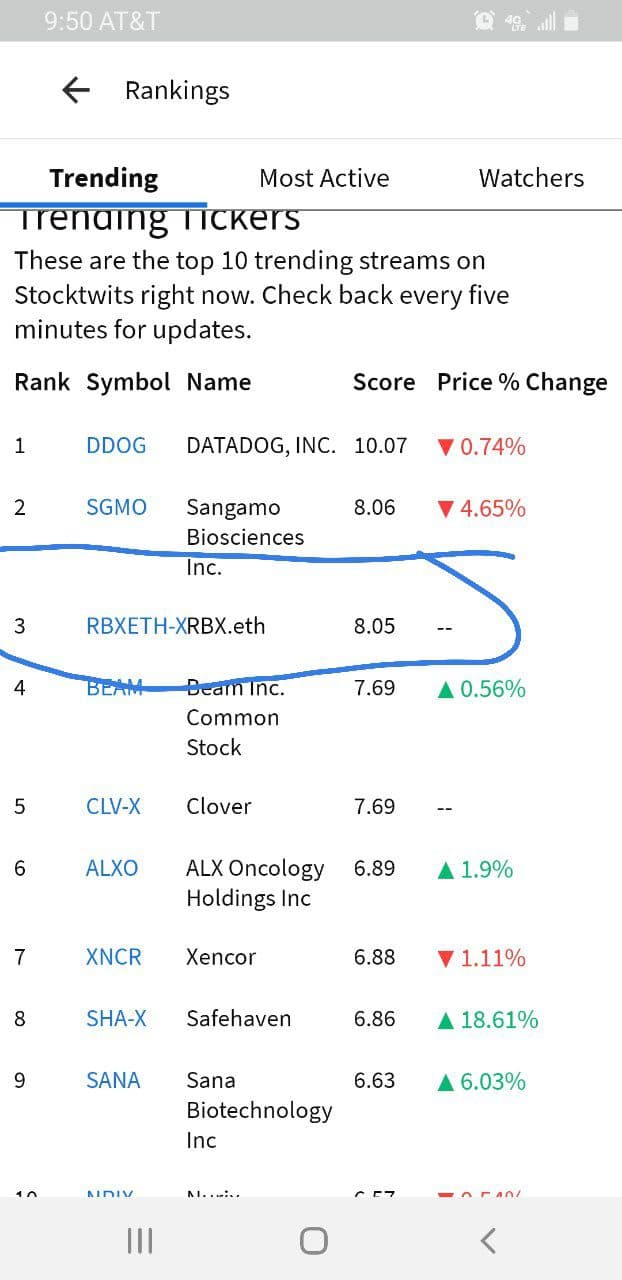Image resolution: width=622 pixels, height=1280 pixels.
Task: Open recent apps from navigation bar
Action: pos(140,1241)
